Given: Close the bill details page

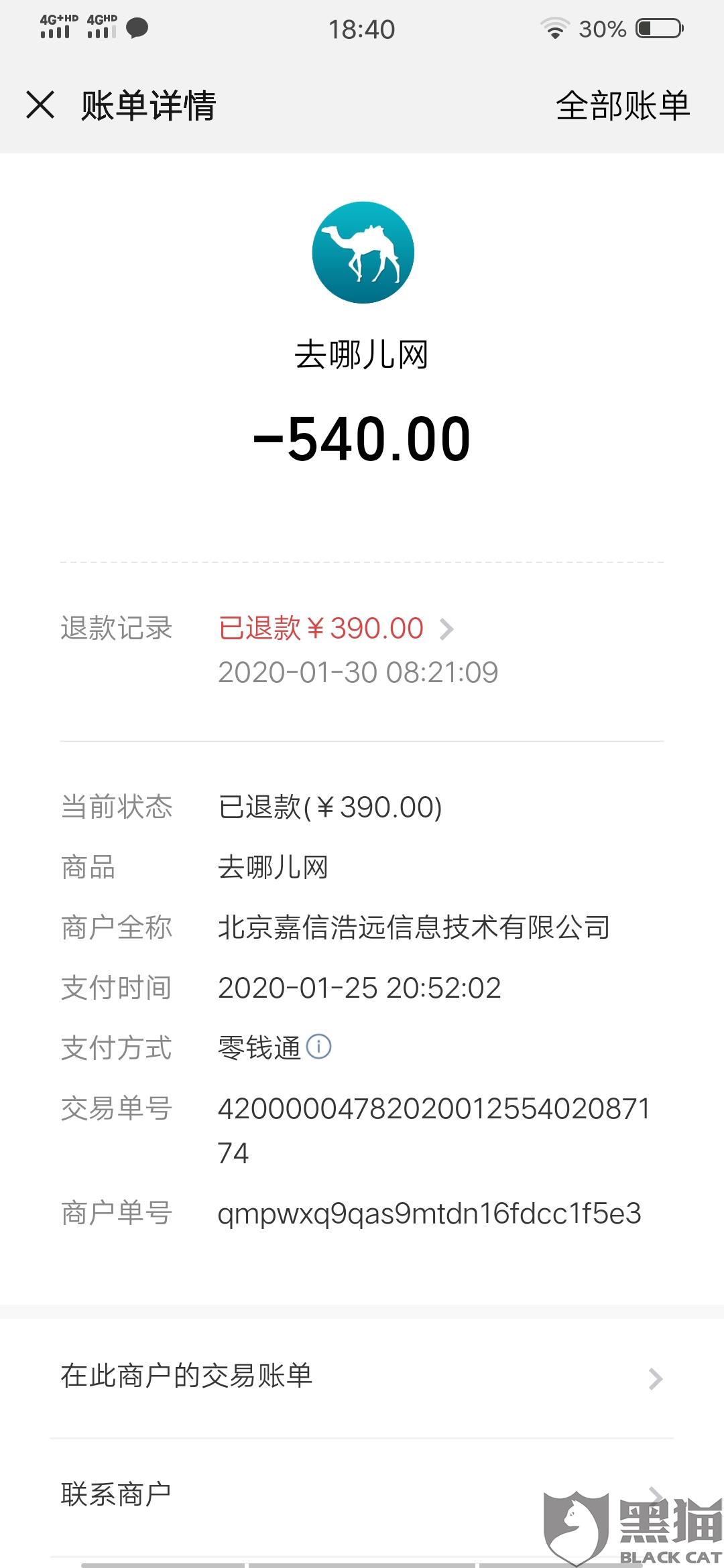Looking at the screenshot, I should coord(40,105).
